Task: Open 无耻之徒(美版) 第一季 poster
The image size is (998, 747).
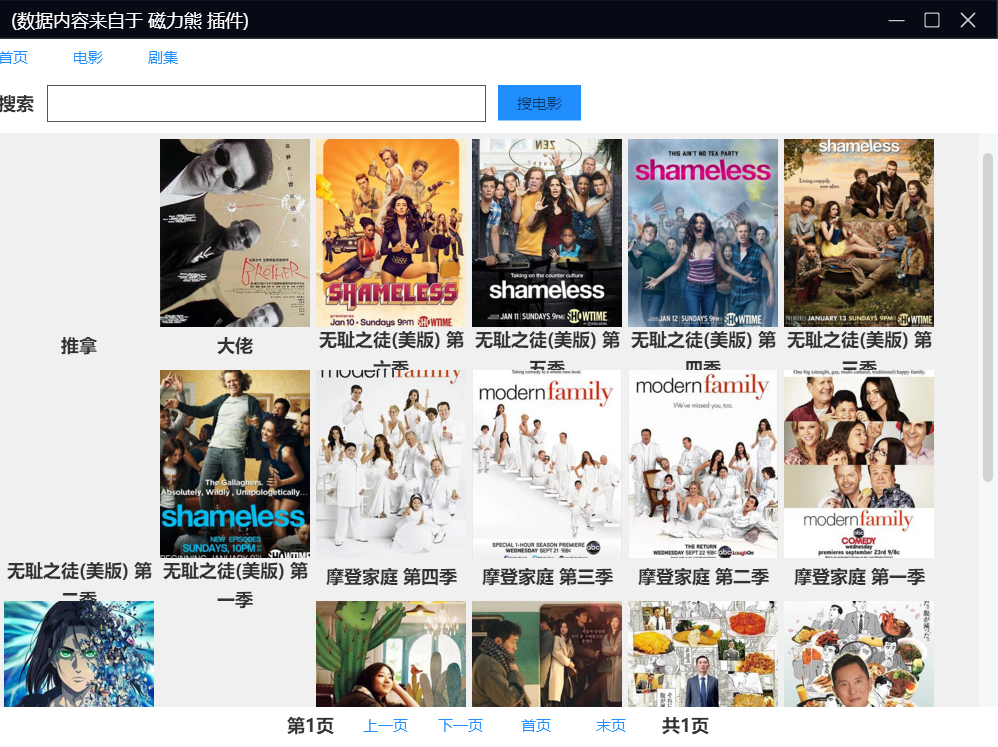Action: pyautogui.click(x=235, y=464)
